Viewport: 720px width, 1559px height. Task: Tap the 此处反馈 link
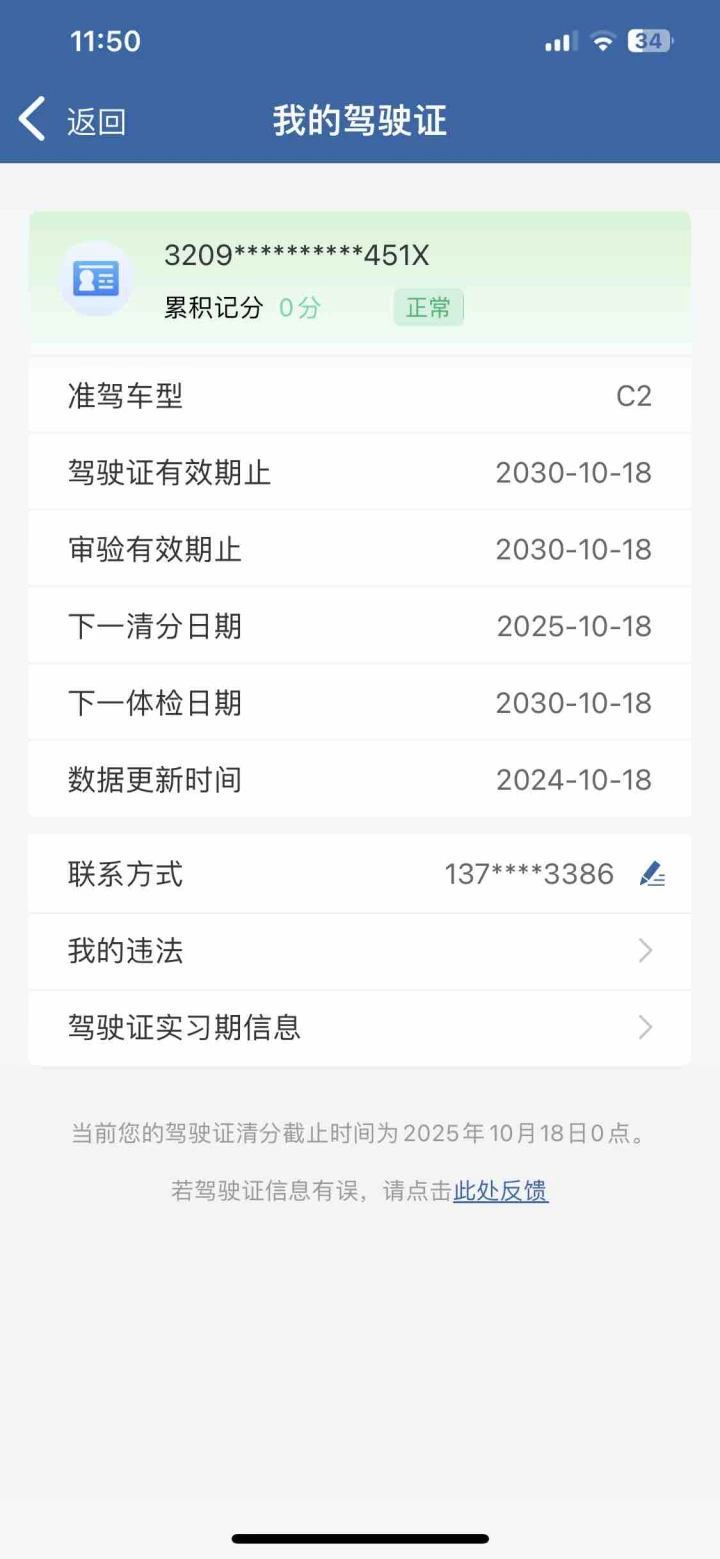[x=501, y=1191]
